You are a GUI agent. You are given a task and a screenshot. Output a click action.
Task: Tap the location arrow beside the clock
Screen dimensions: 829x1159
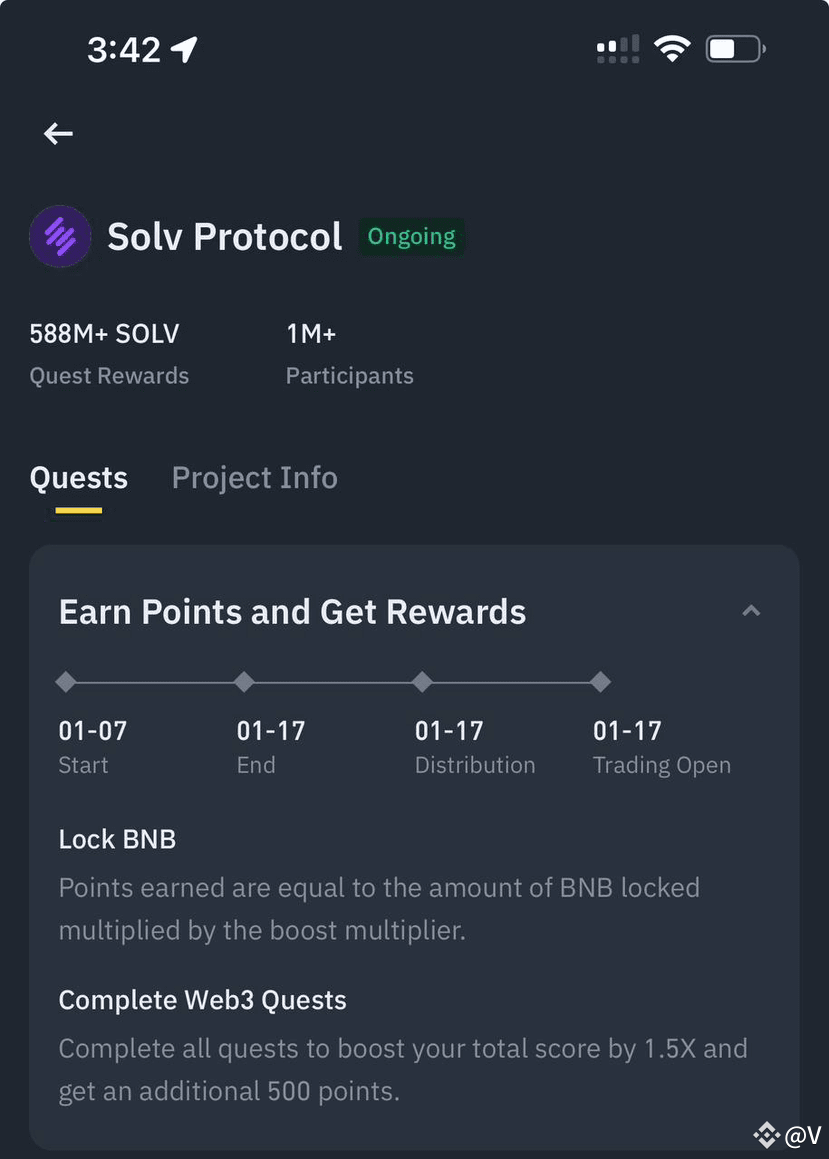point(183,47)
